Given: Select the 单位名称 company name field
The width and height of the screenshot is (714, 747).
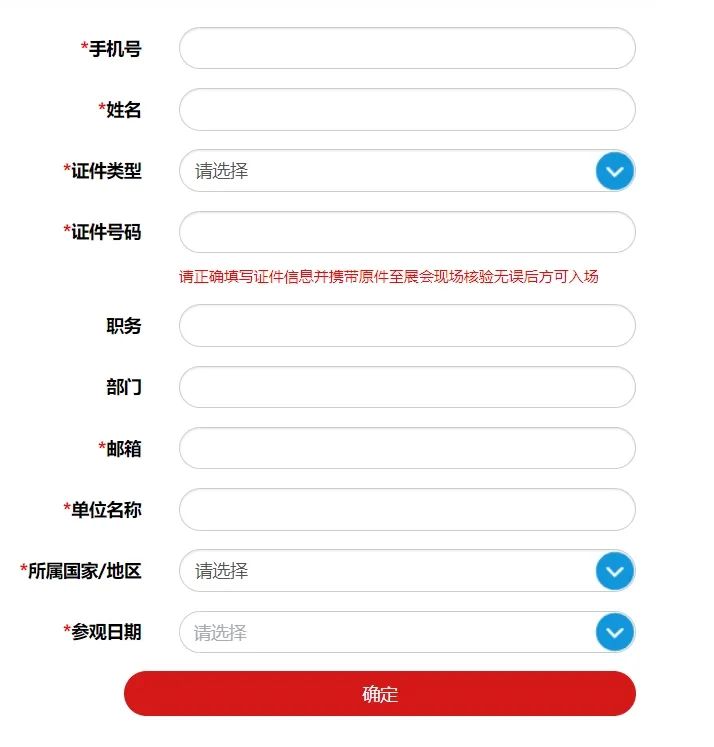Looking at the screenshot, I should point(407,509).
